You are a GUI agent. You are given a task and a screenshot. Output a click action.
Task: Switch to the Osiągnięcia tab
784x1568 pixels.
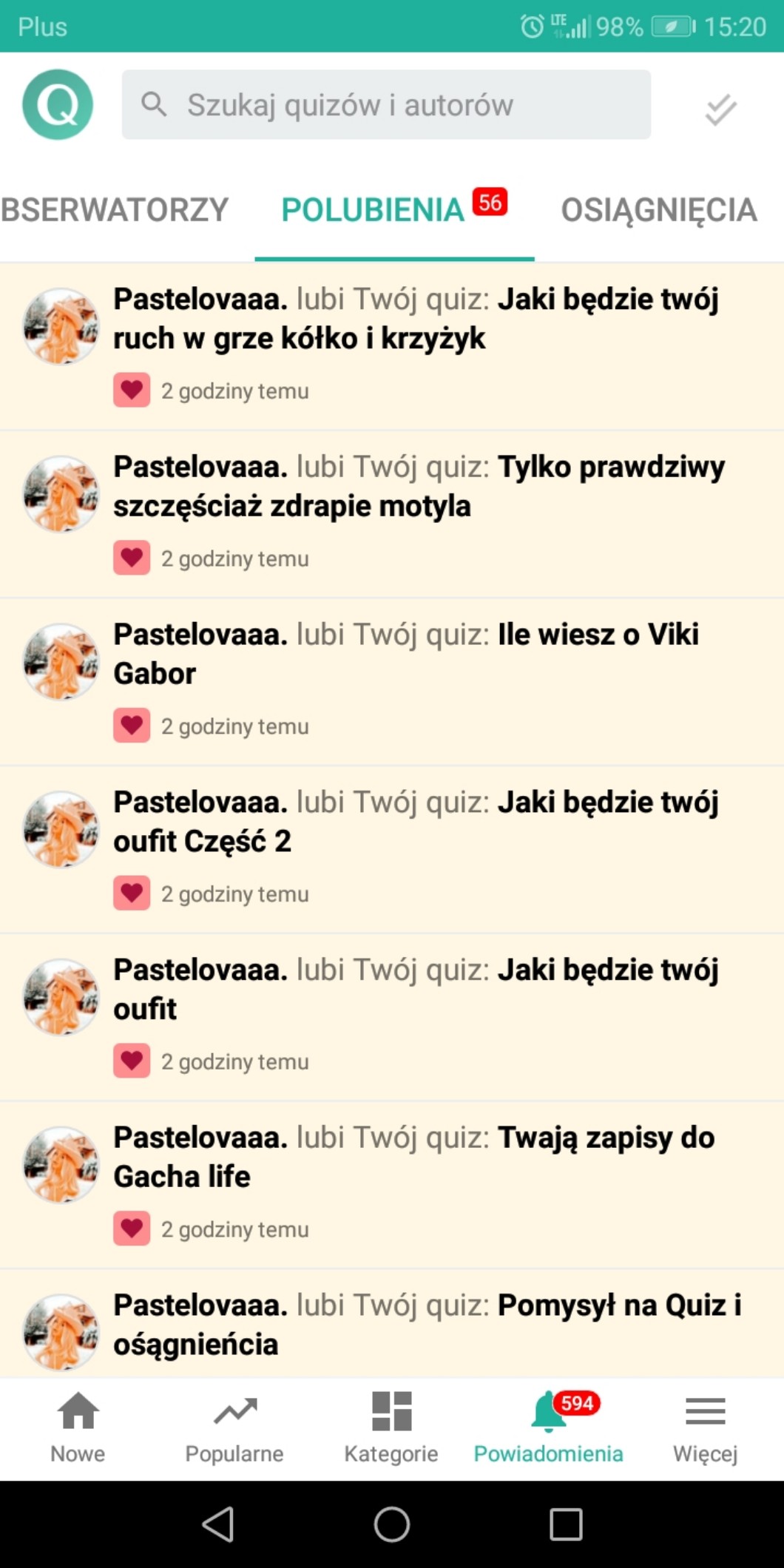[658, 210]
